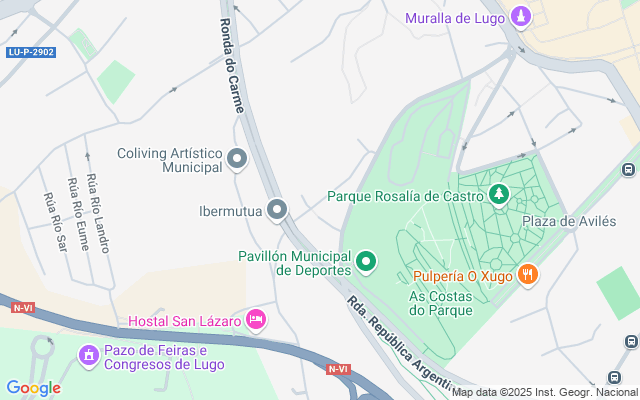Open the Pavillón Municipal de Deportes marker
This screenshot has width=640, height=400.
367,263
